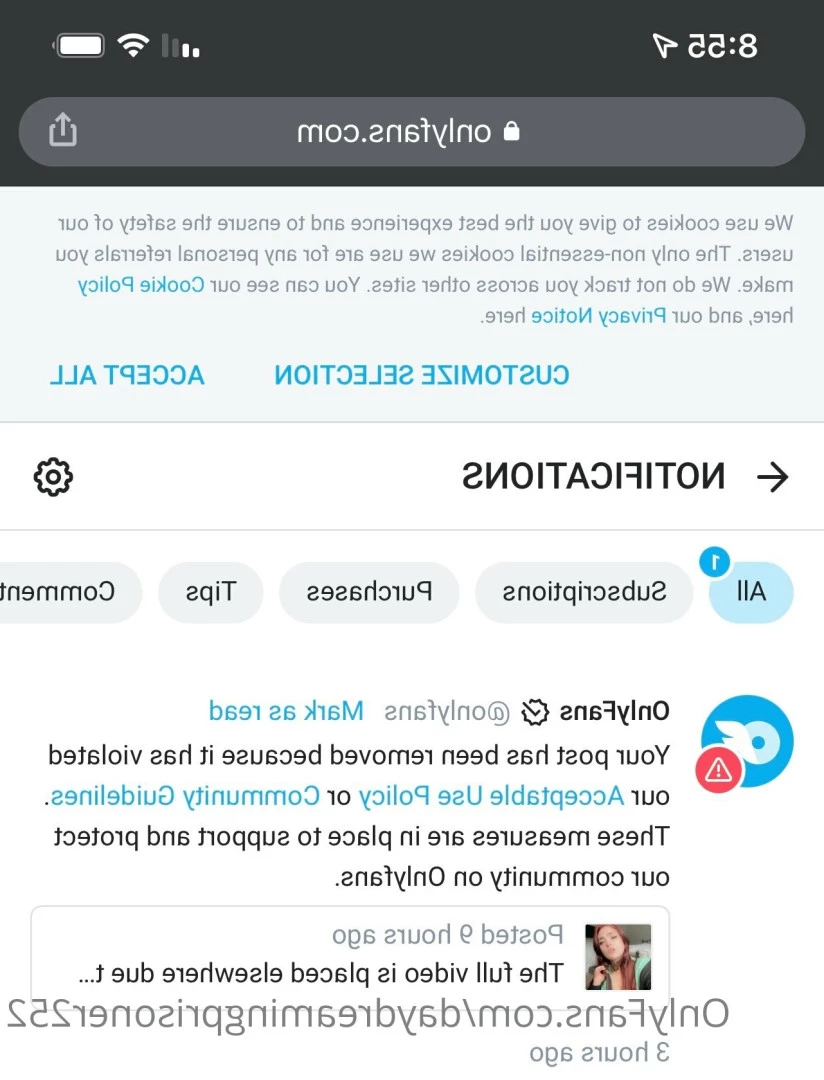The image size is (824, 1080).
Task: Select the All notifications filter
Action: 750,592
